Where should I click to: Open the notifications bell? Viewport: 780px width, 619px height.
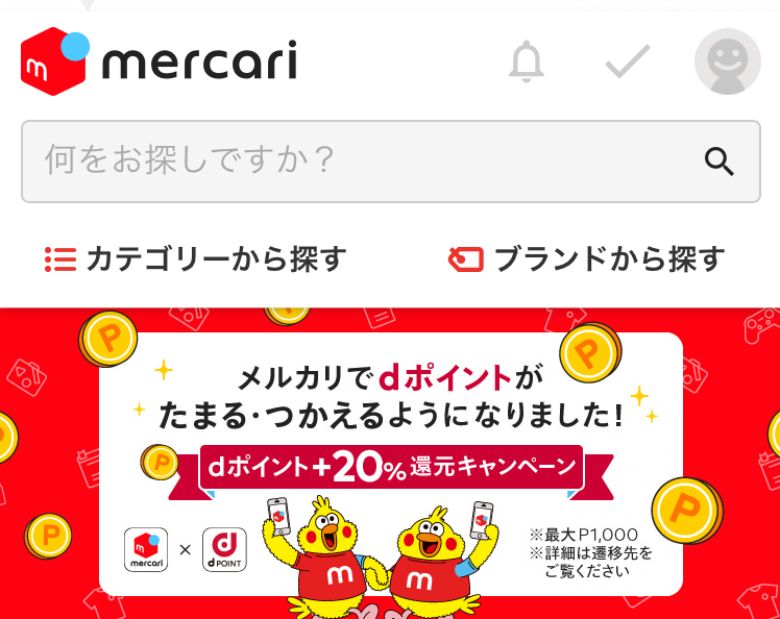[526, 62]
